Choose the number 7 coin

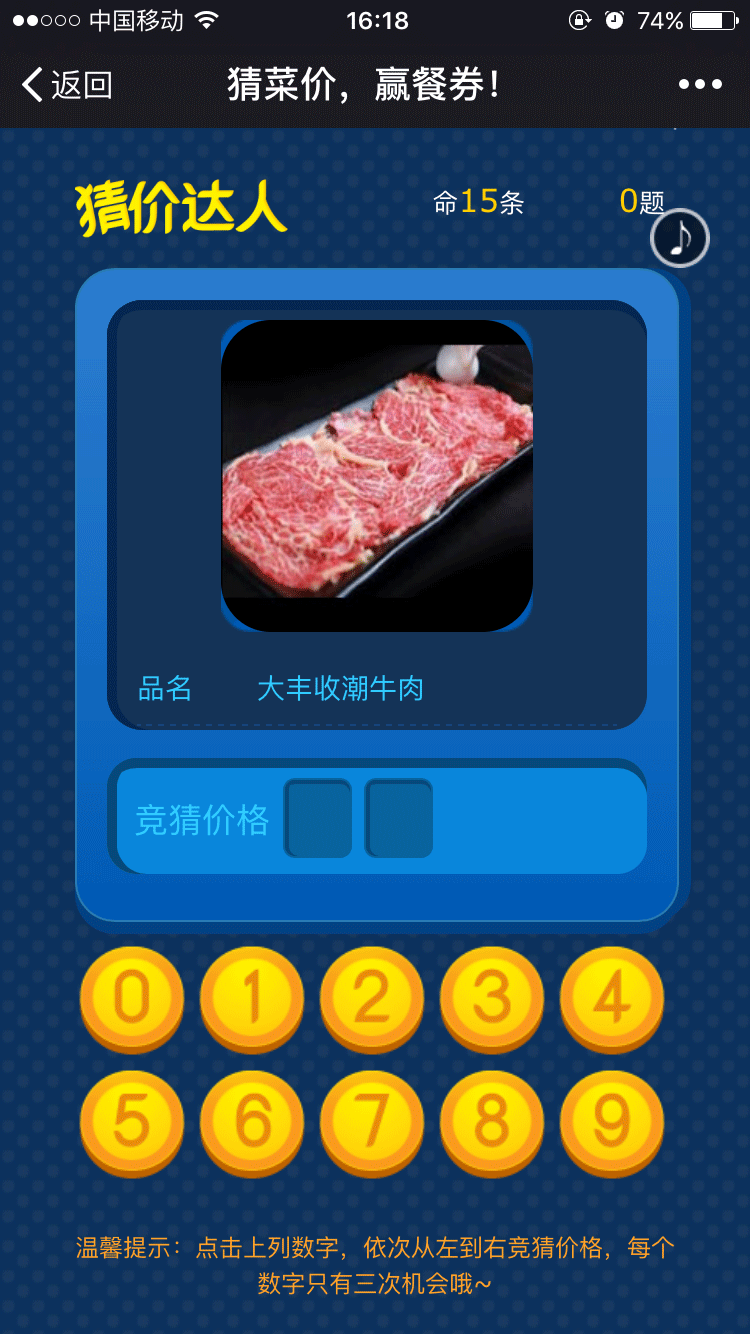click(371, 1122)
